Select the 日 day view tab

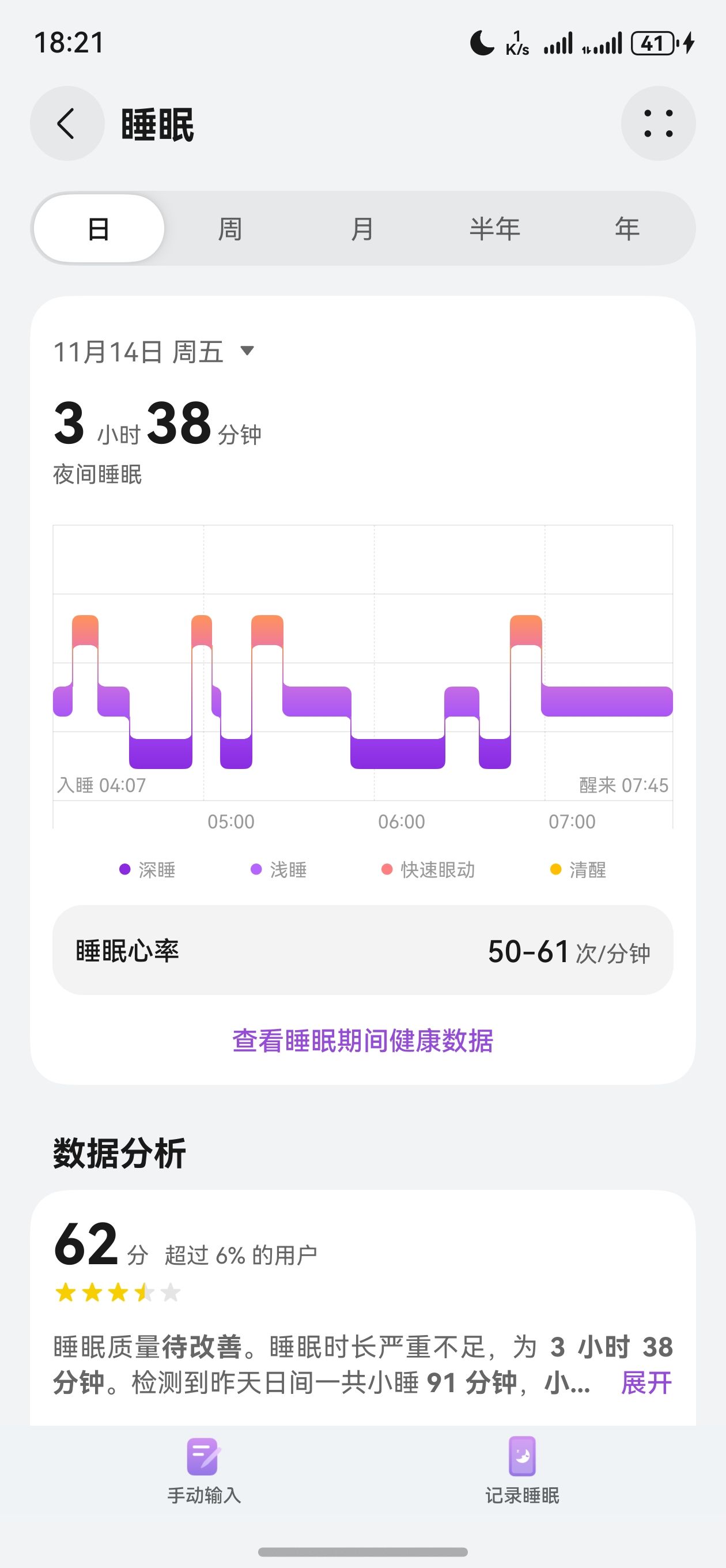point(99,229)
